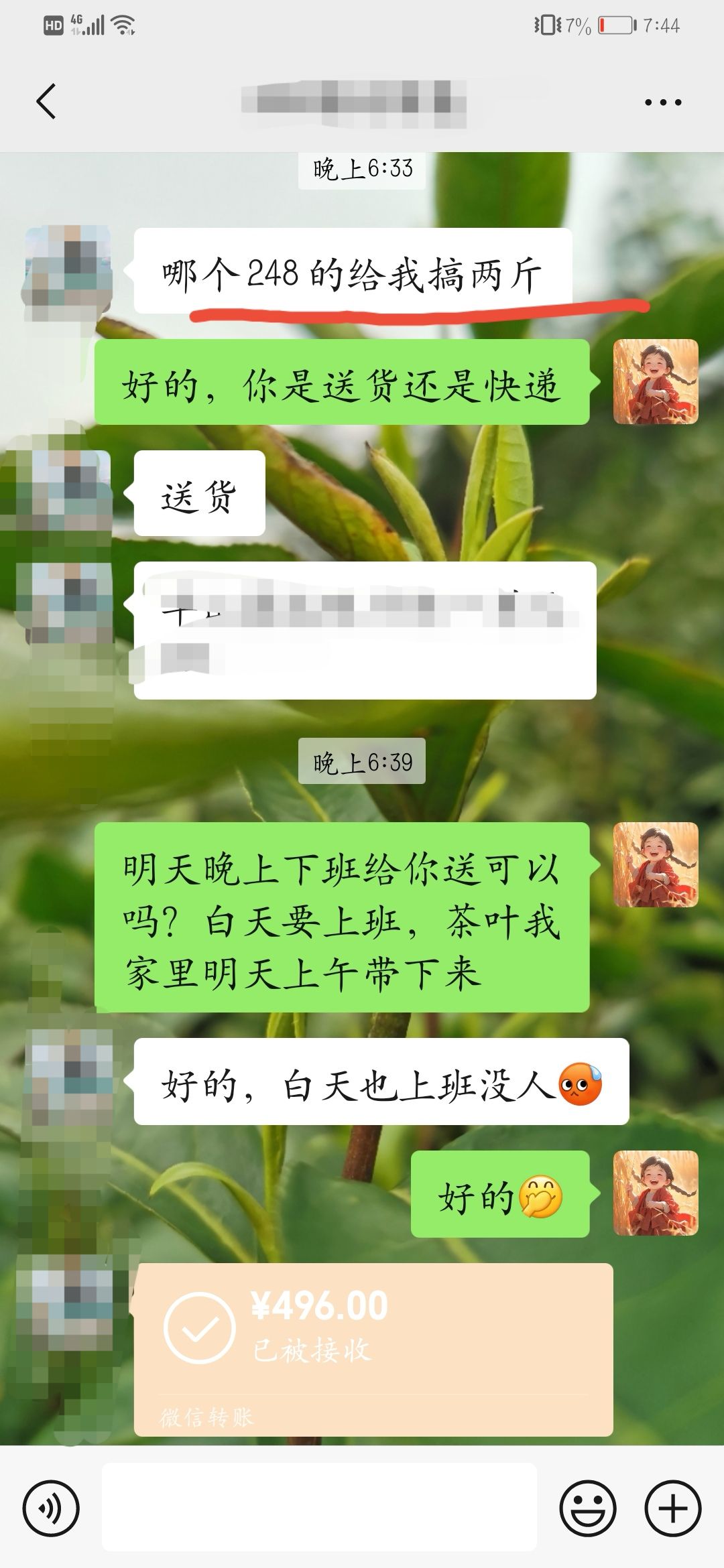Tap the message text field
The image size is (724, 1568).
(319, 1507)
